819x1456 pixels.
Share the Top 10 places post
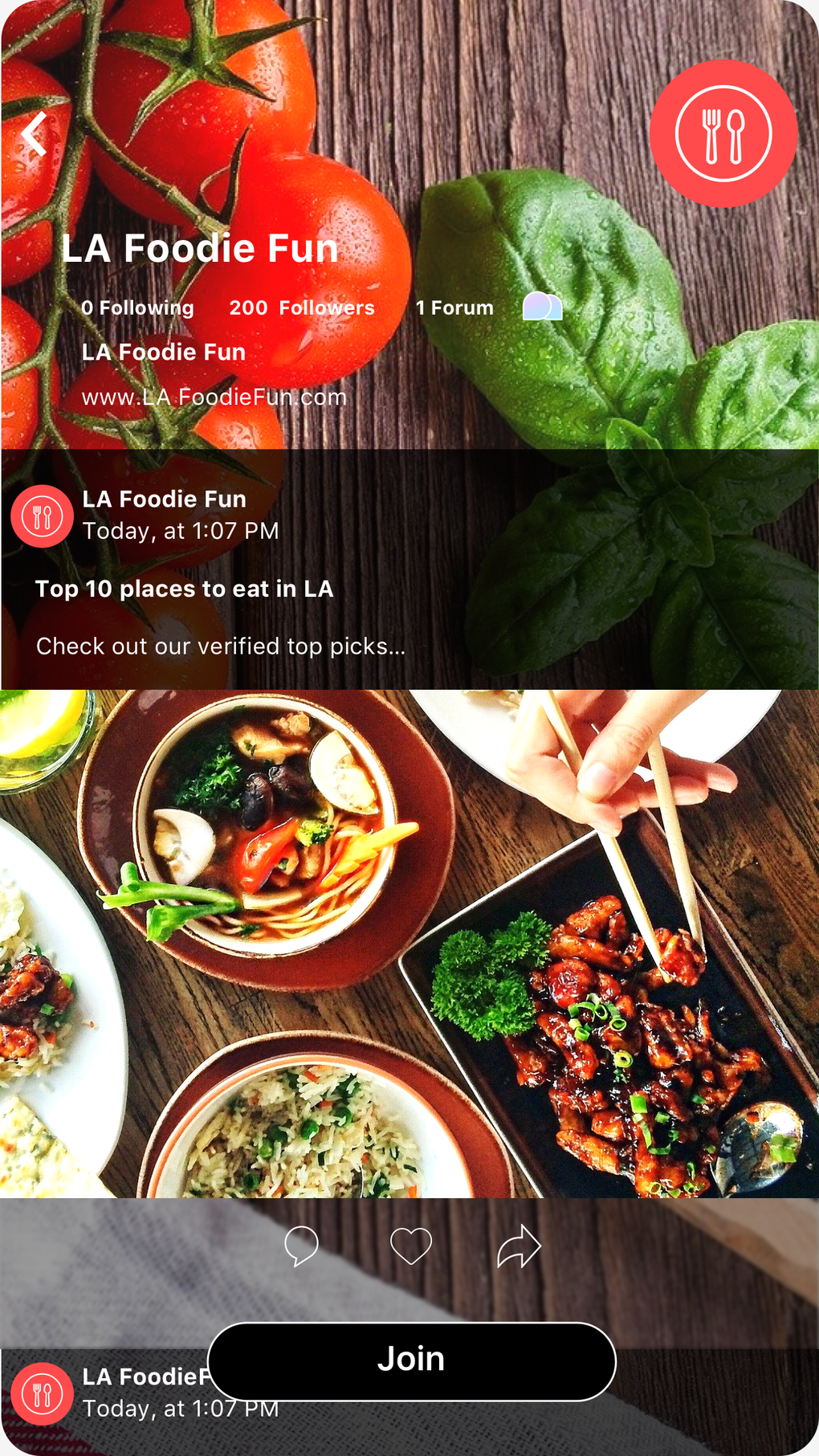click(519, 1246)
